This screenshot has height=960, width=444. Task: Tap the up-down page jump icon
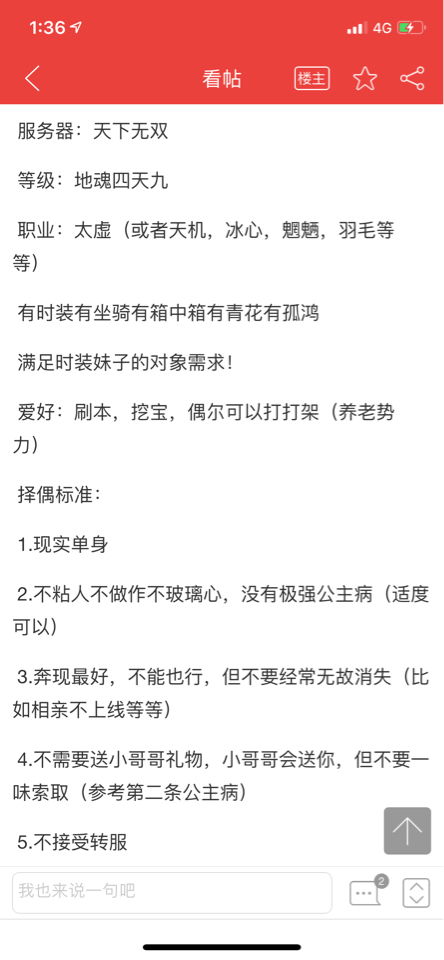tap(416, 893)
